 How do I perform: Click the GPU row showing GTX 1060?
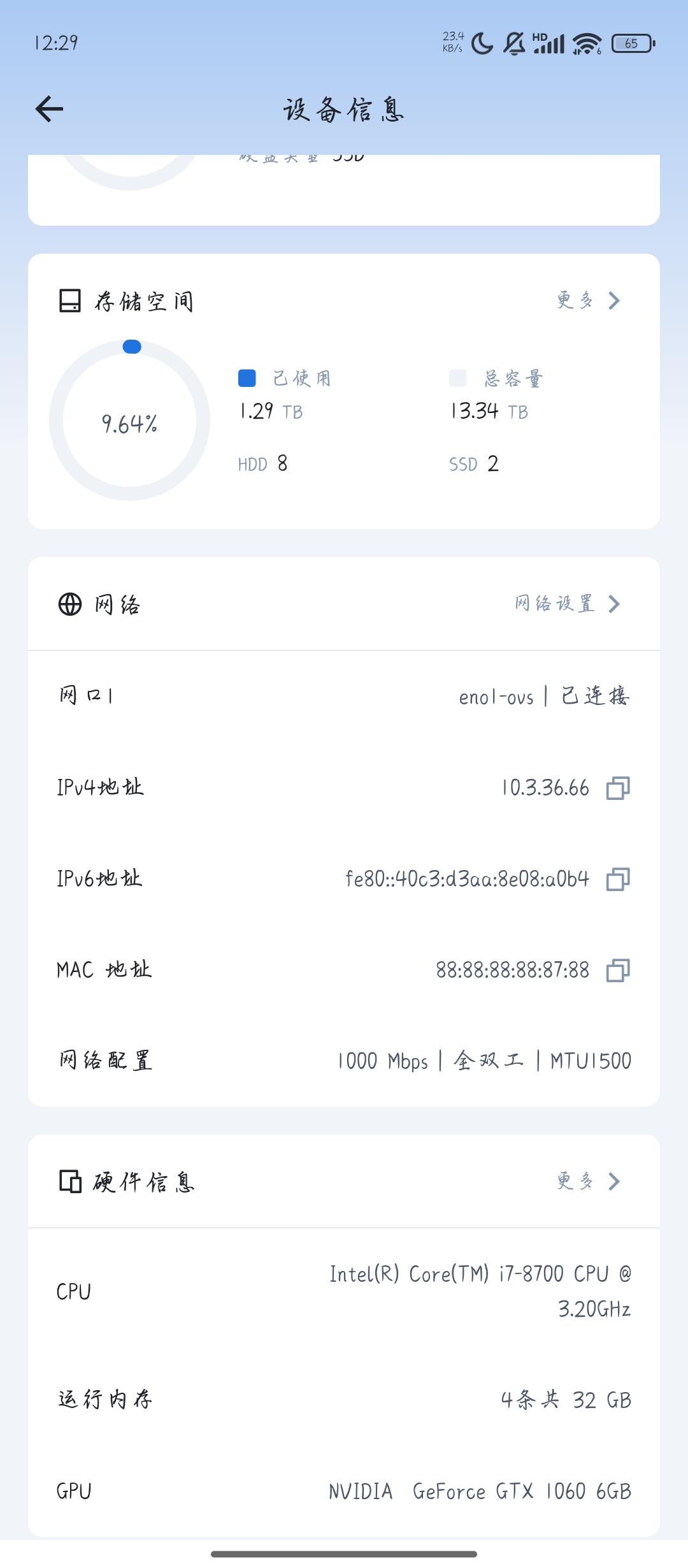pos(344,1492)
